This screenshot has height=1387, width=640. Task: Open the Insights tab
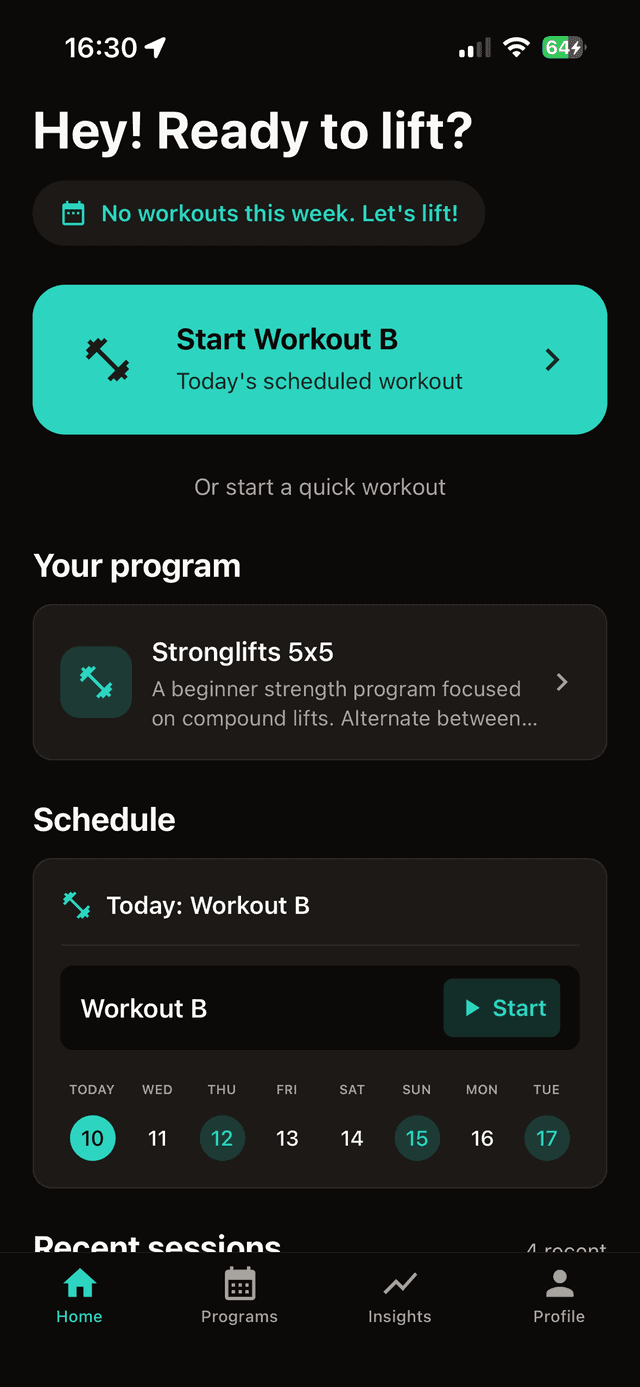399,1296
